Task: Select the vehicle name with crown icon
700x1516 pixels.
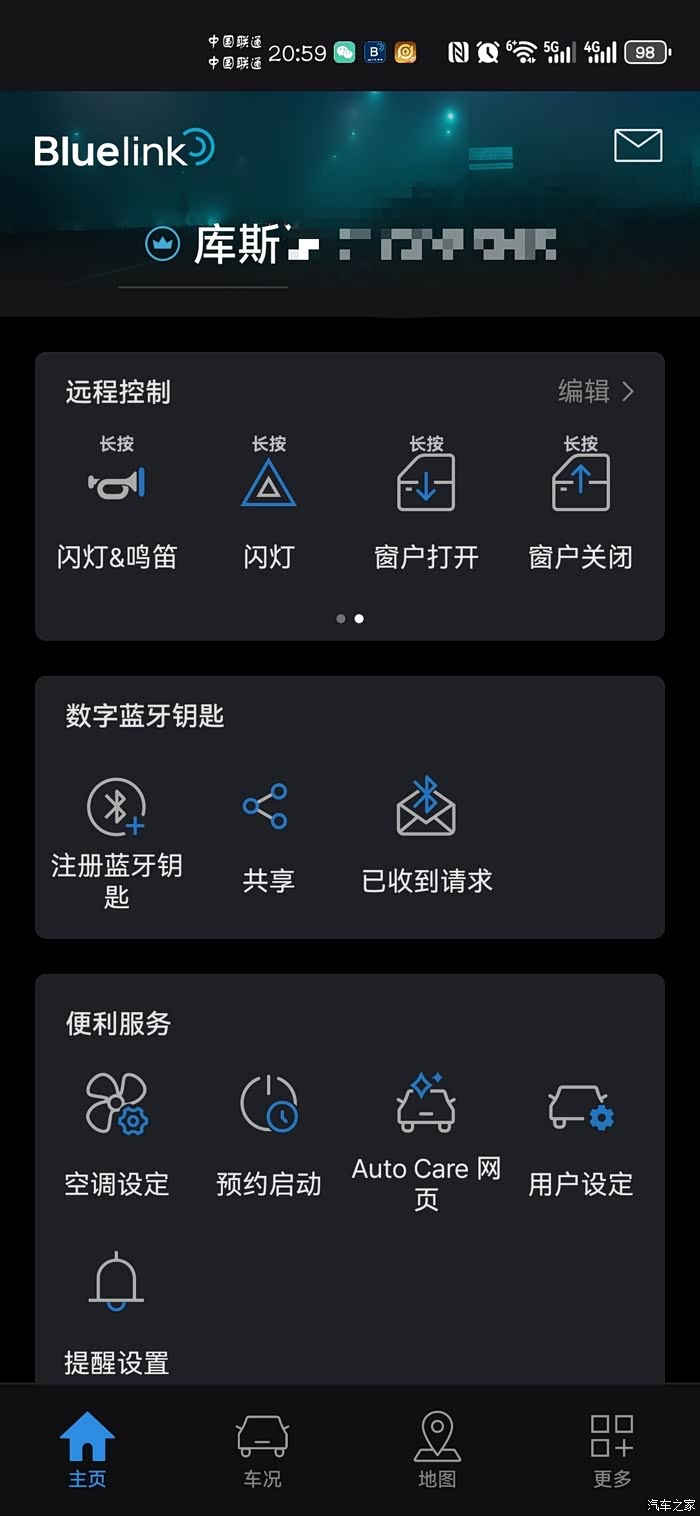Action: (x=237, y=244)
